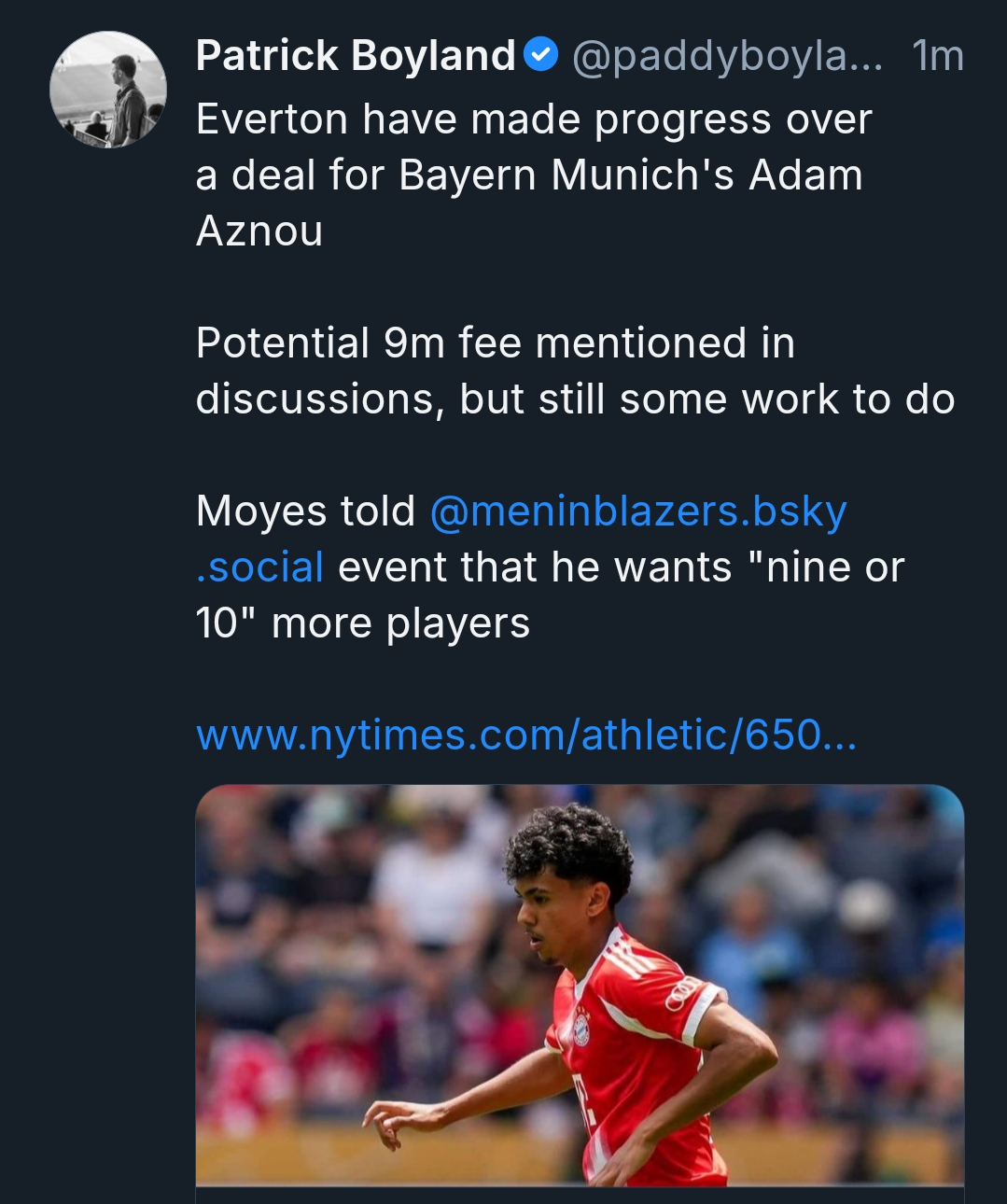
Task: Open the @meninblazers.bsky.social mention
Action: point(637,511)
